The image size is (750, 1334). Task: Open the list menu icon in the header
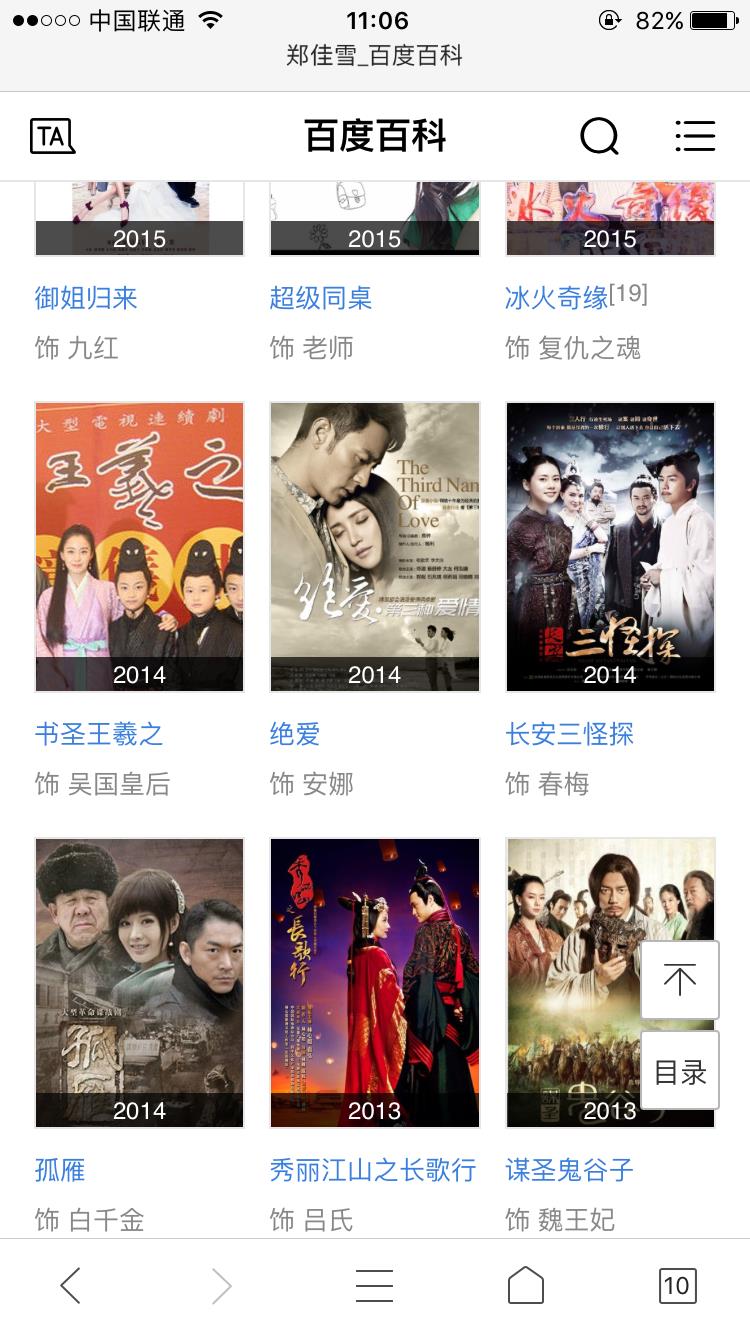click(695, 136)
